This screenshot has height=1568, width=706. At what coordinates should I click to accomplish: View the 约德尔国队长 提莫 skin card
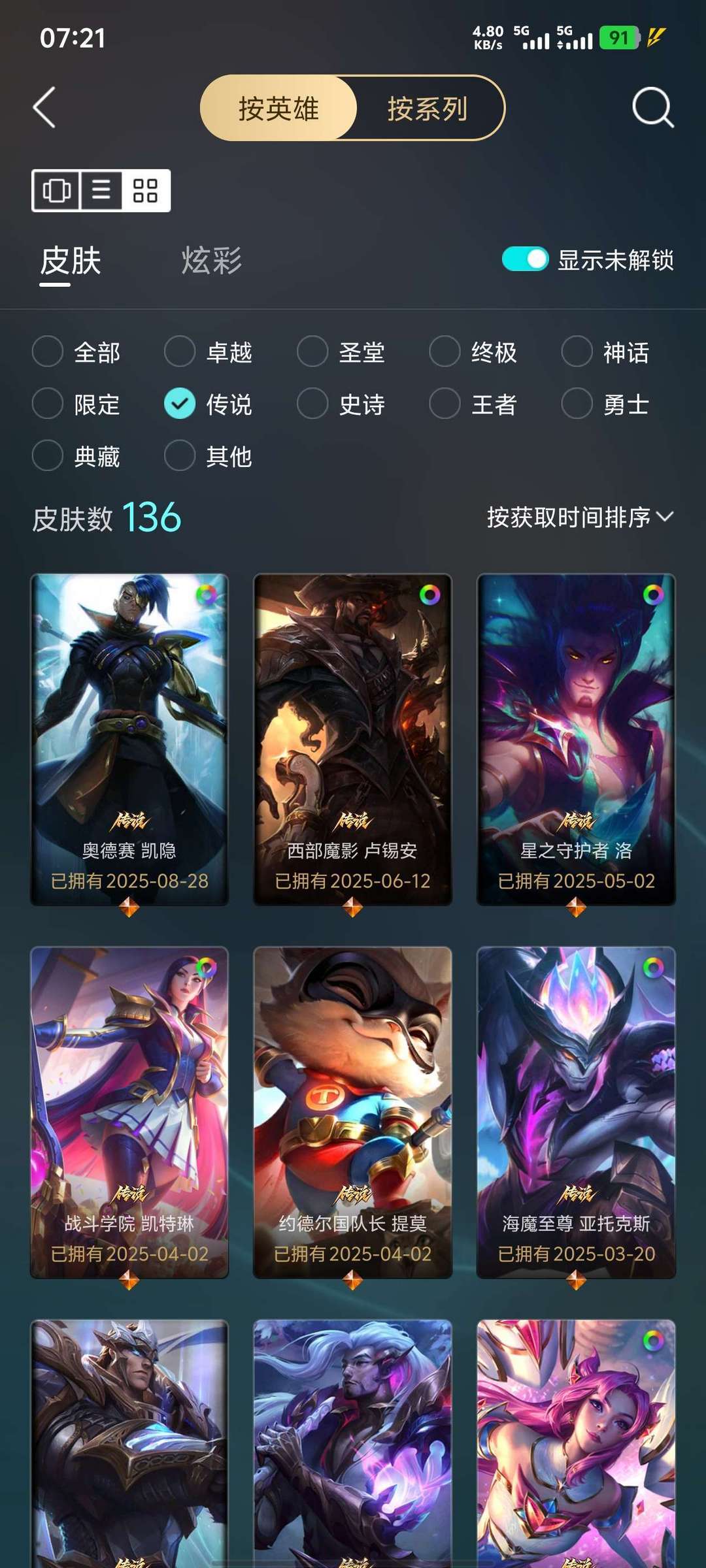[352, 1111]
